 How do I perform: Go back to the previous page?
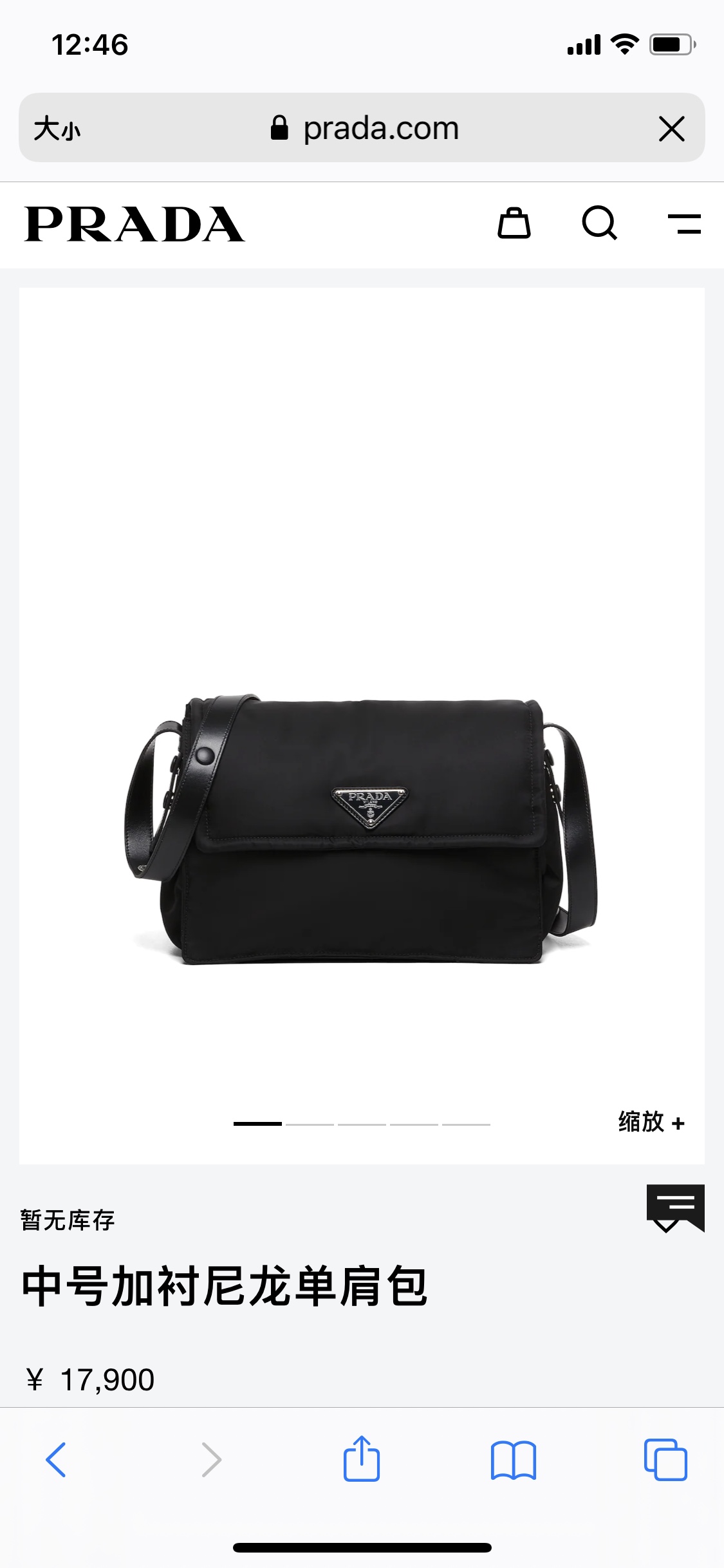(56, 1459)
